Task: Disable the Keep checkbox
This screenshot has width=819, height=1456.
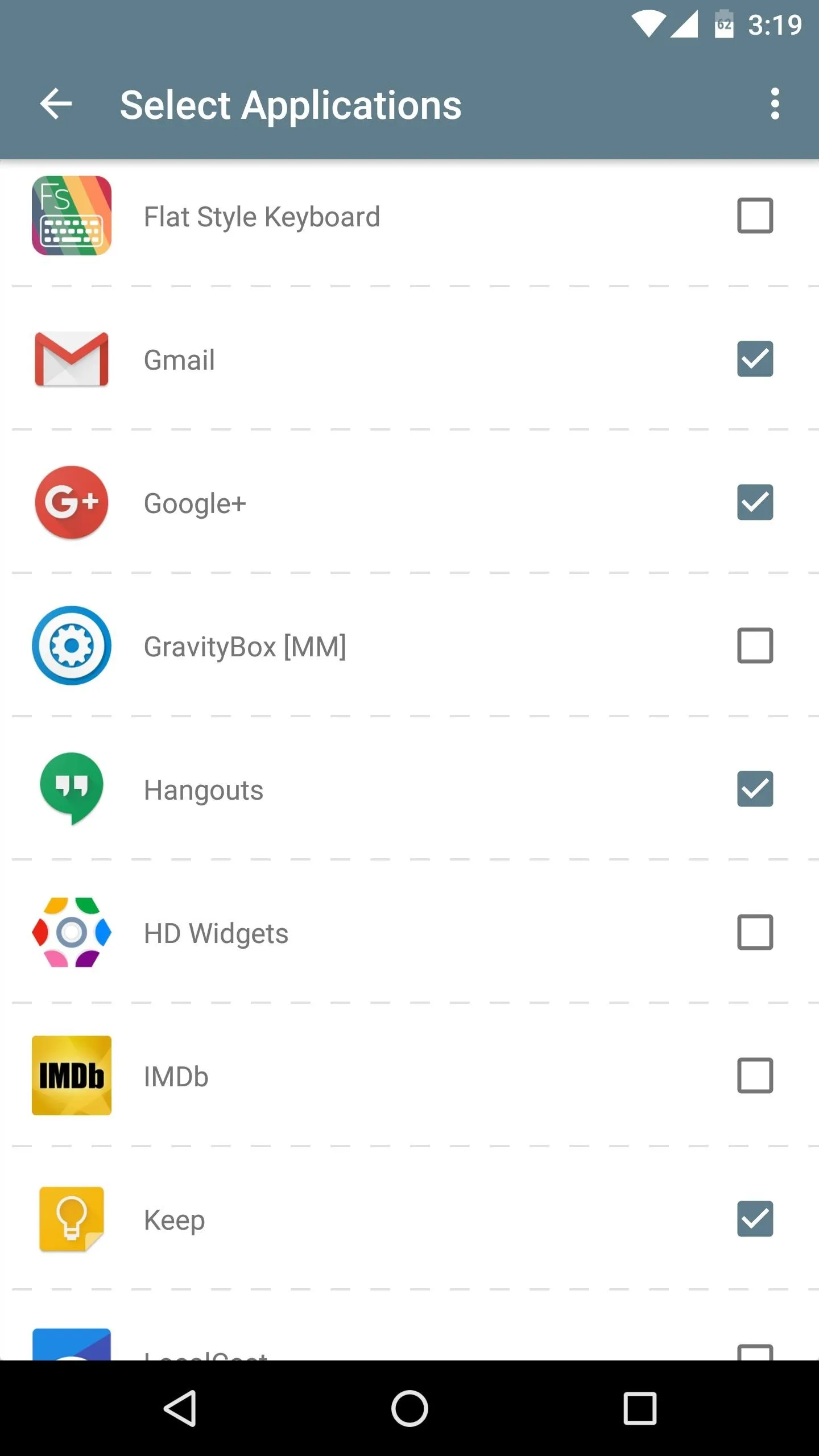Action: tap(755, 1219)
